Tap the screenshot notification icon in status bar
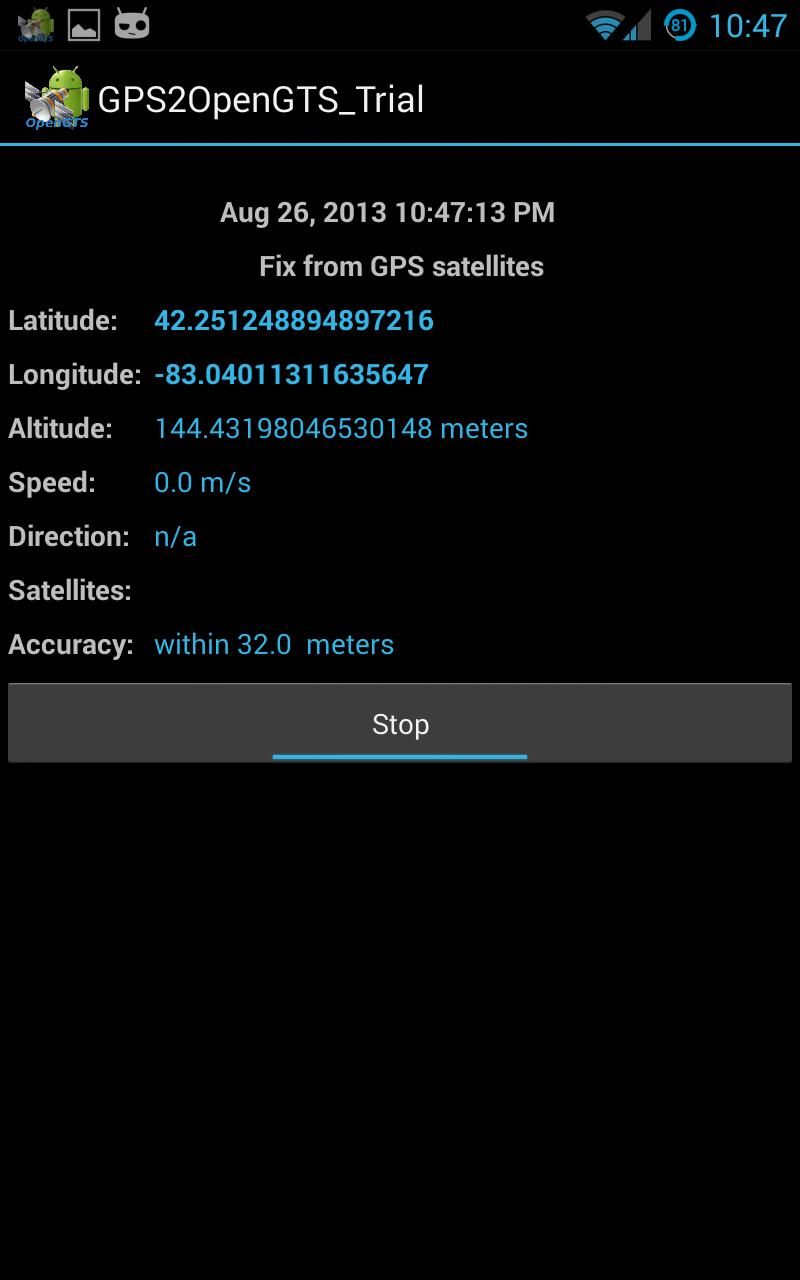The height and width of the screenshot is (1280, 800). 83,25
